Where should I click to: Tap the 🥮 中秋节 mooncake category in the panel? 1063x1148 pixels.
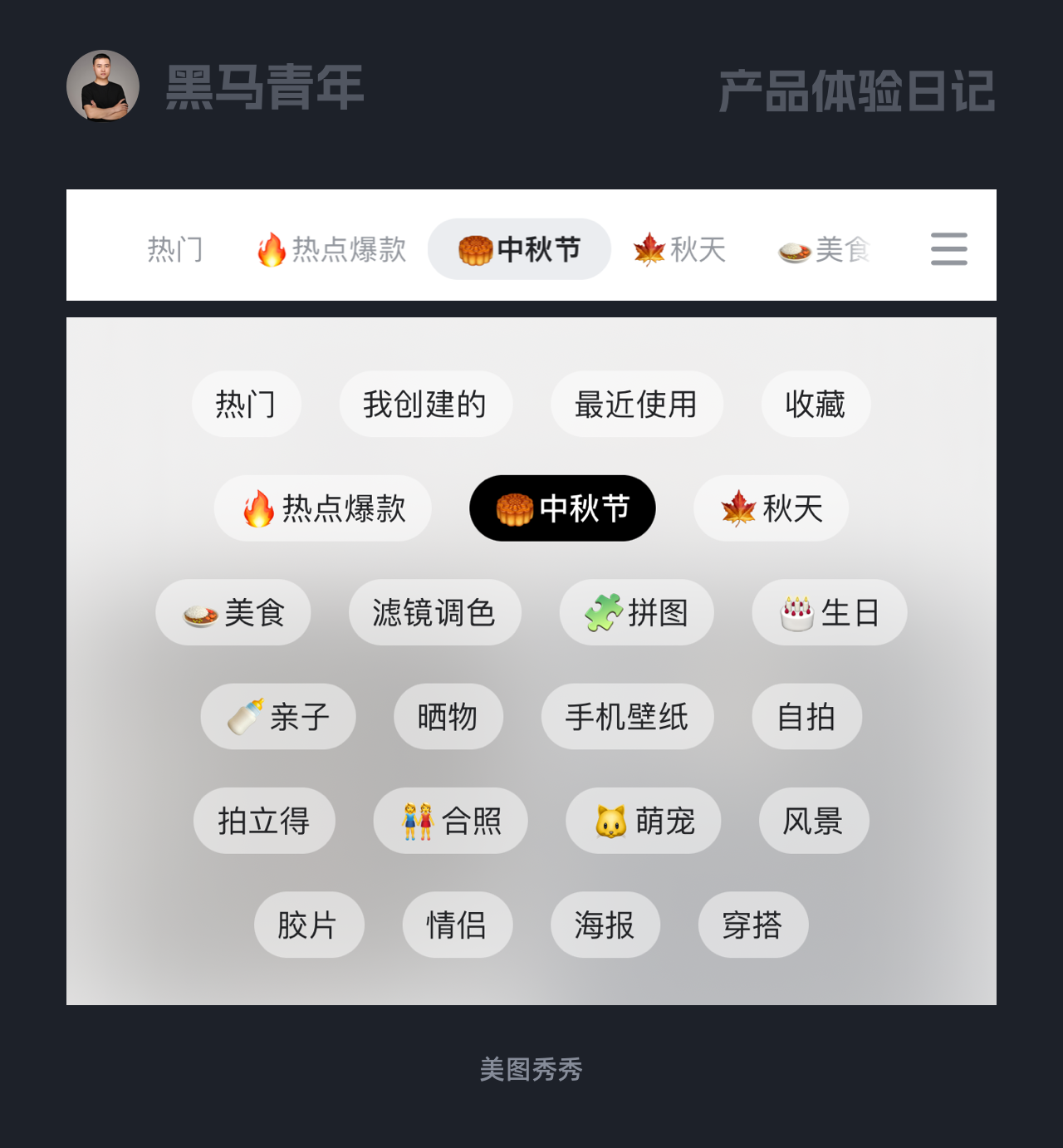tap(561, 508)
